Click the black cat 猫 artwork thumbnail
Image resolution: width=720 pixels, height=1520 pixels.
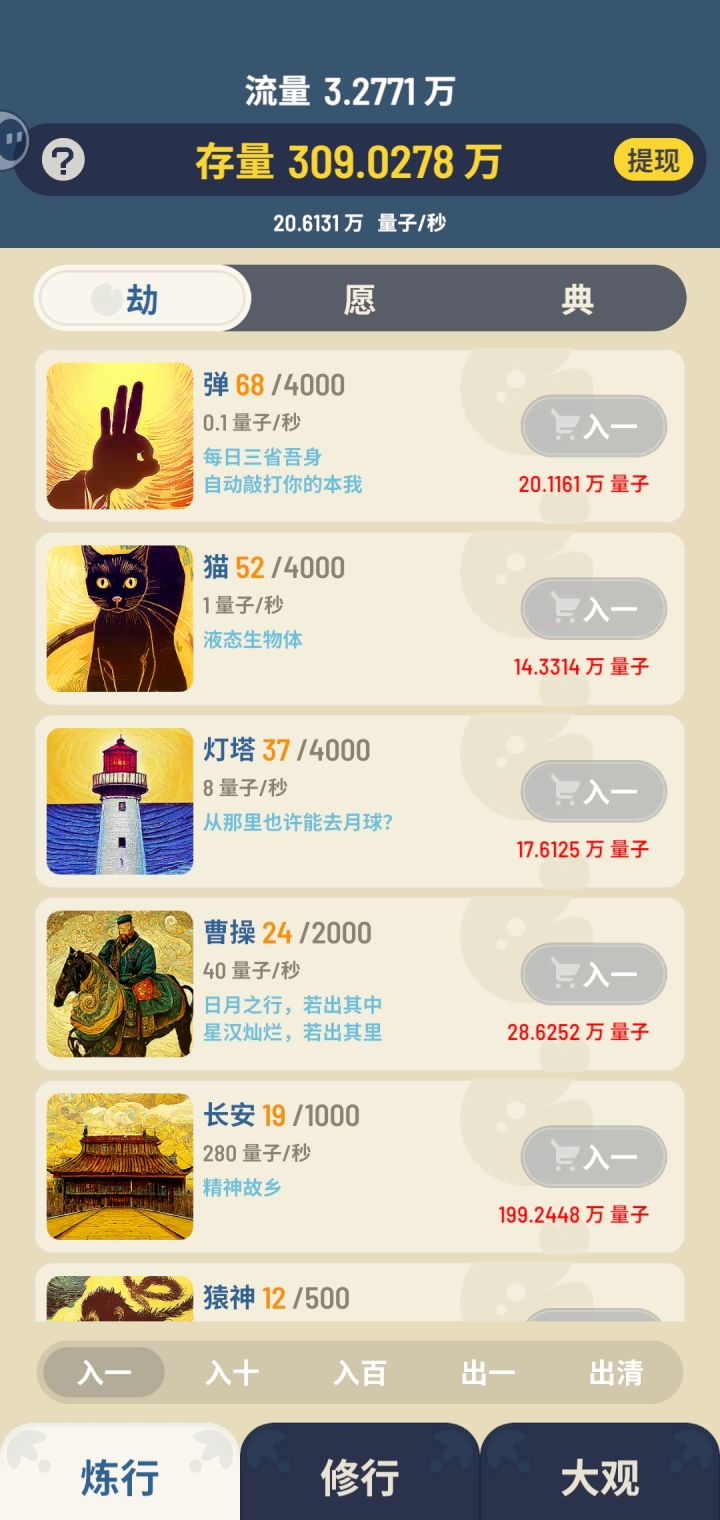[119, 619]
